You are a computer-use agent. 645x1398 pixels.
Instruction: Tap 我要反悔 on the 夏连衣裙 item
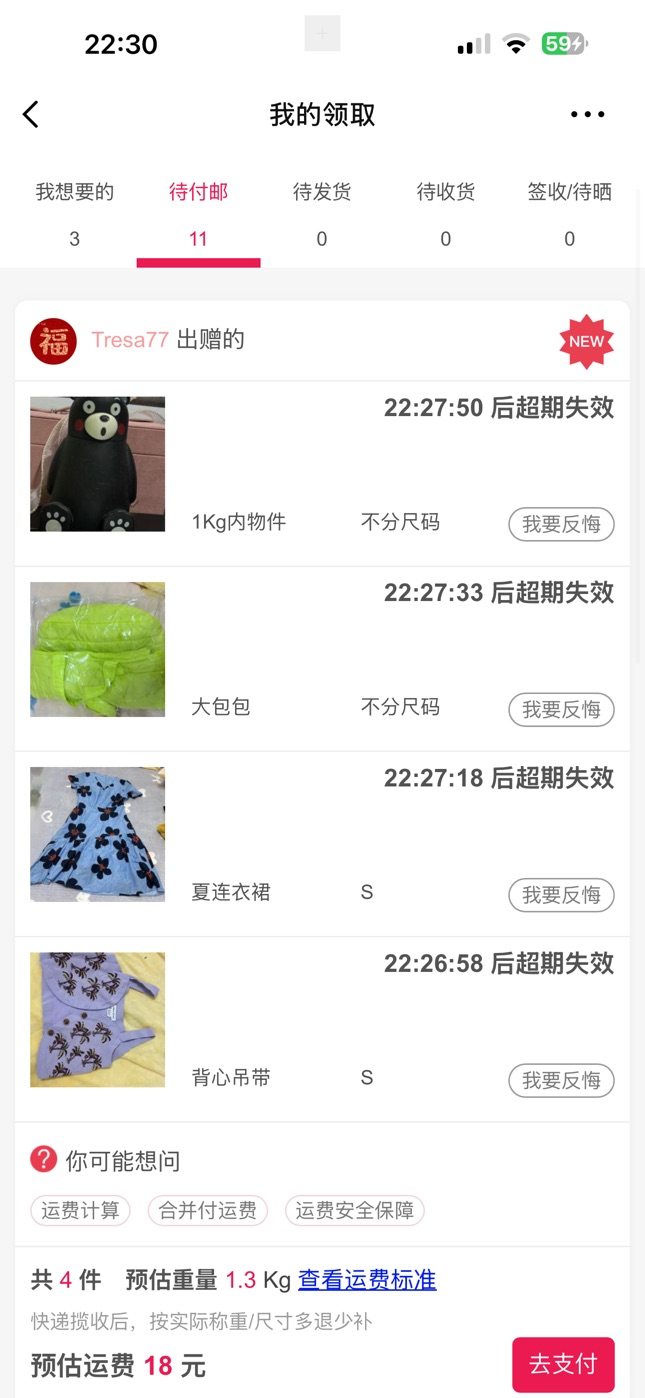[561, 895]
